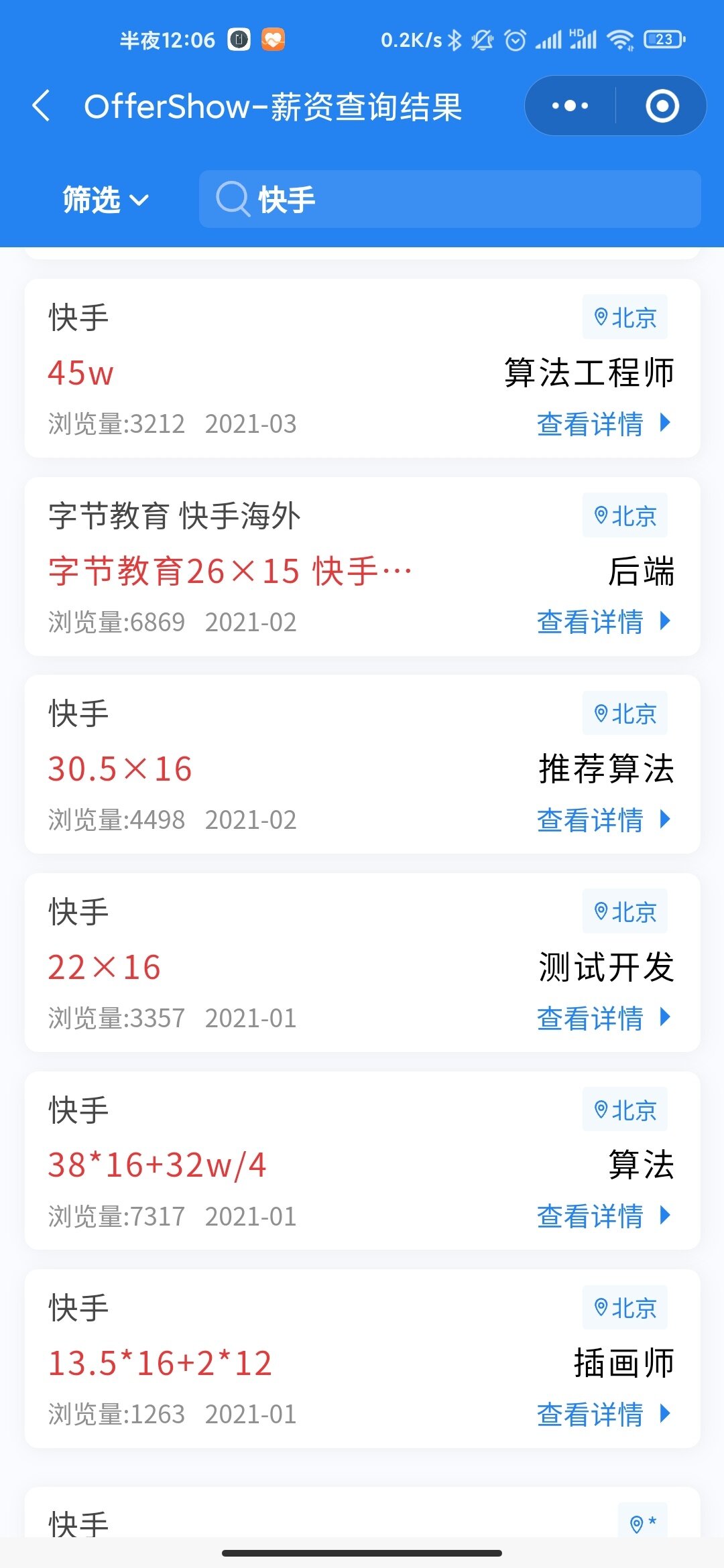View details for 算法工程师 45w offer
Screen dimensions: 724x1568
click(603, 424)
